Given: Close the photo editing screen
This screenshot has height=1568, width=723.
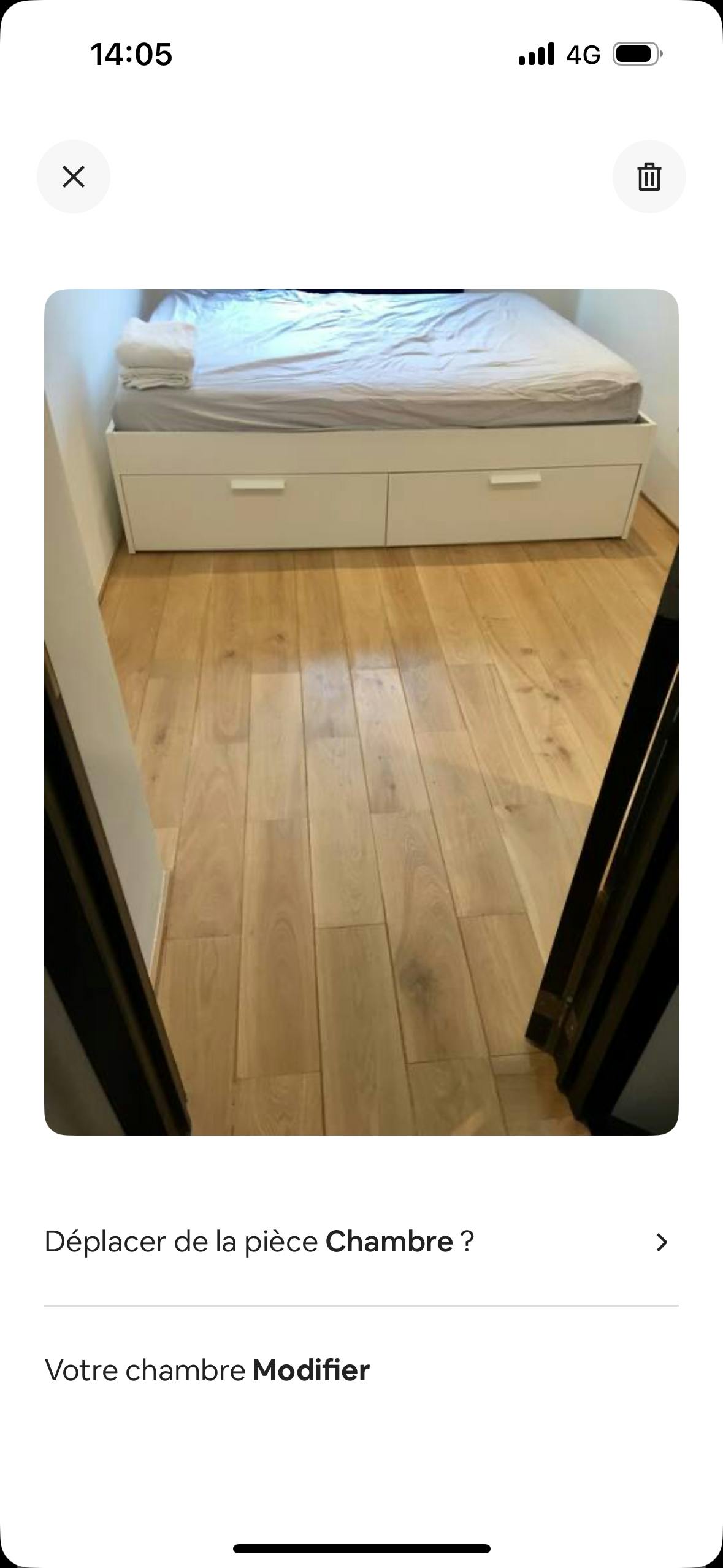Looking at the screenshot, I should tap(74, 177).
